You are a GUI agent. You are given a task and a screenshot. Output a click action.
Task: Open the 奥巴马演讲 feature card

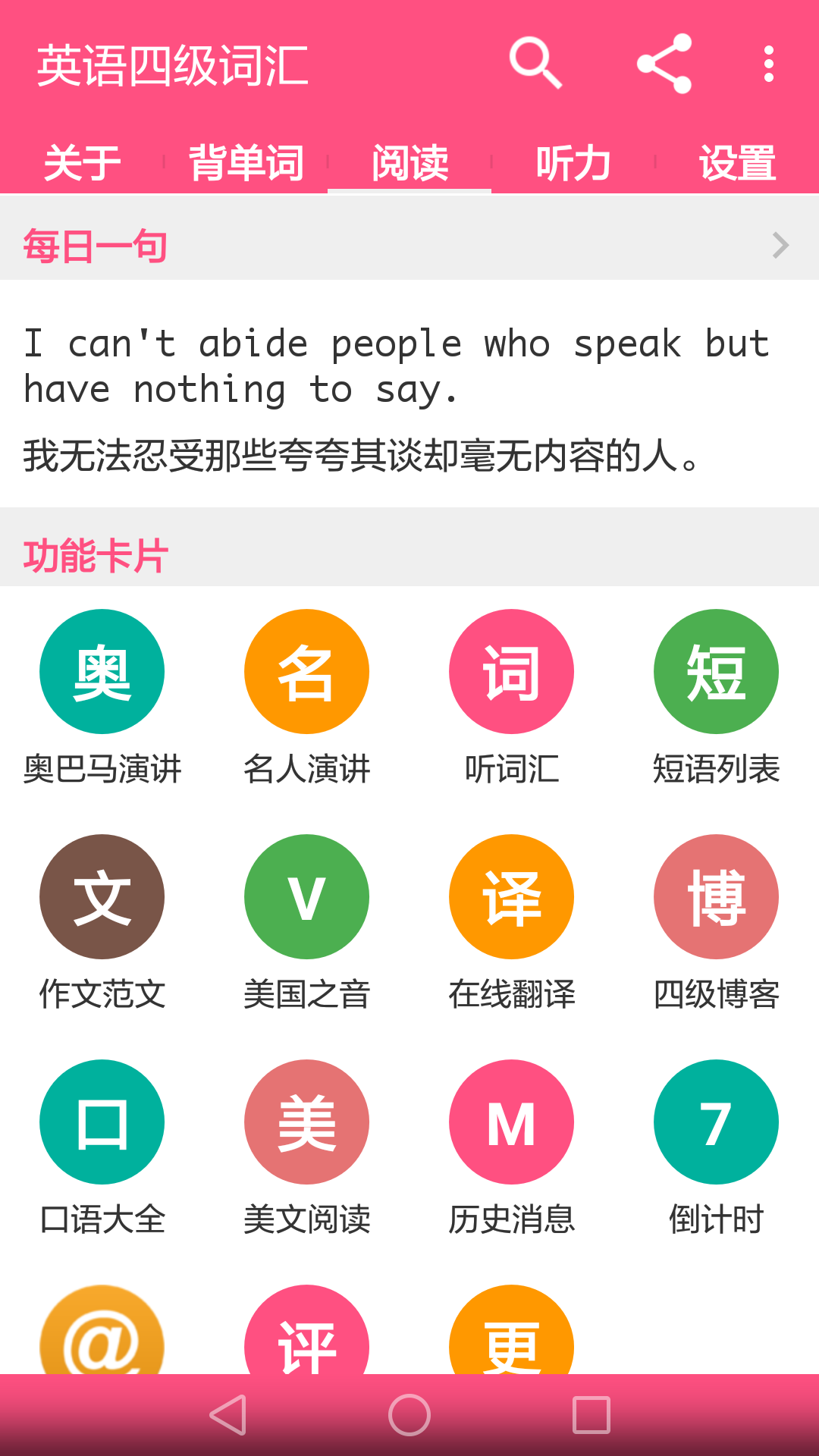tap(102, 671)
